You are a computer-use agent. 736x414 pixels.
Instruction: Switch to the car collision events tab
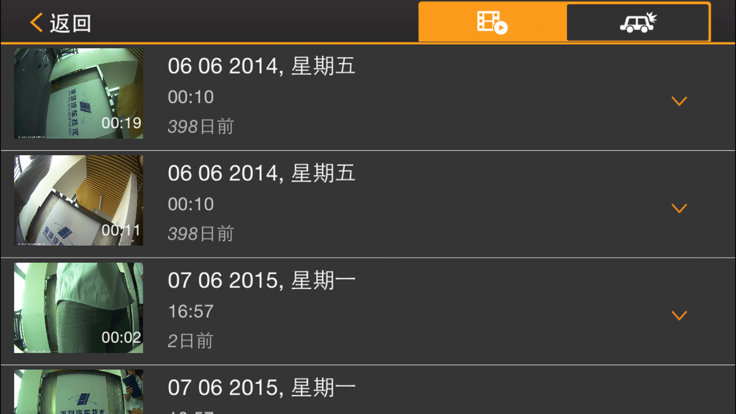(x=638, y=22)
